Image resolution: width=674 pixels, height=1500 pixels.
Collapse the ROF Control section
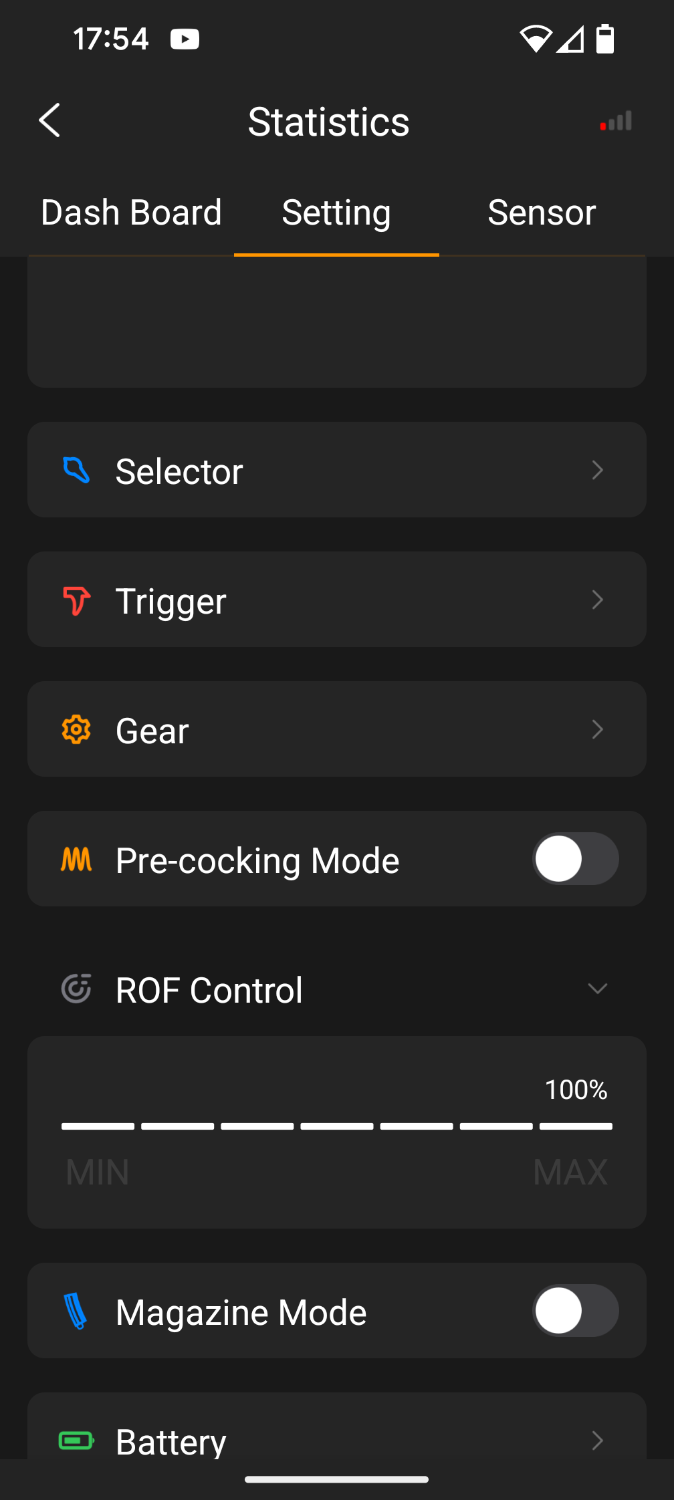[597, 989]
